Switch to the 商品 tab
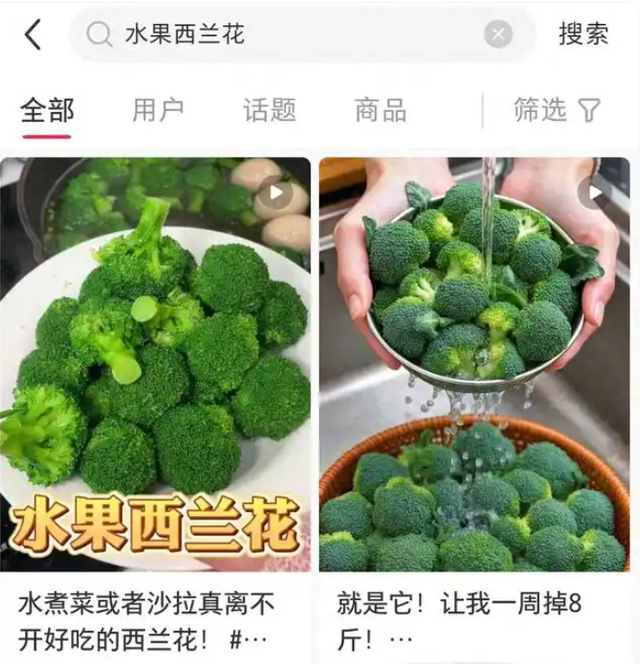The height and width of the screenshot is (664, 640). 380,110
